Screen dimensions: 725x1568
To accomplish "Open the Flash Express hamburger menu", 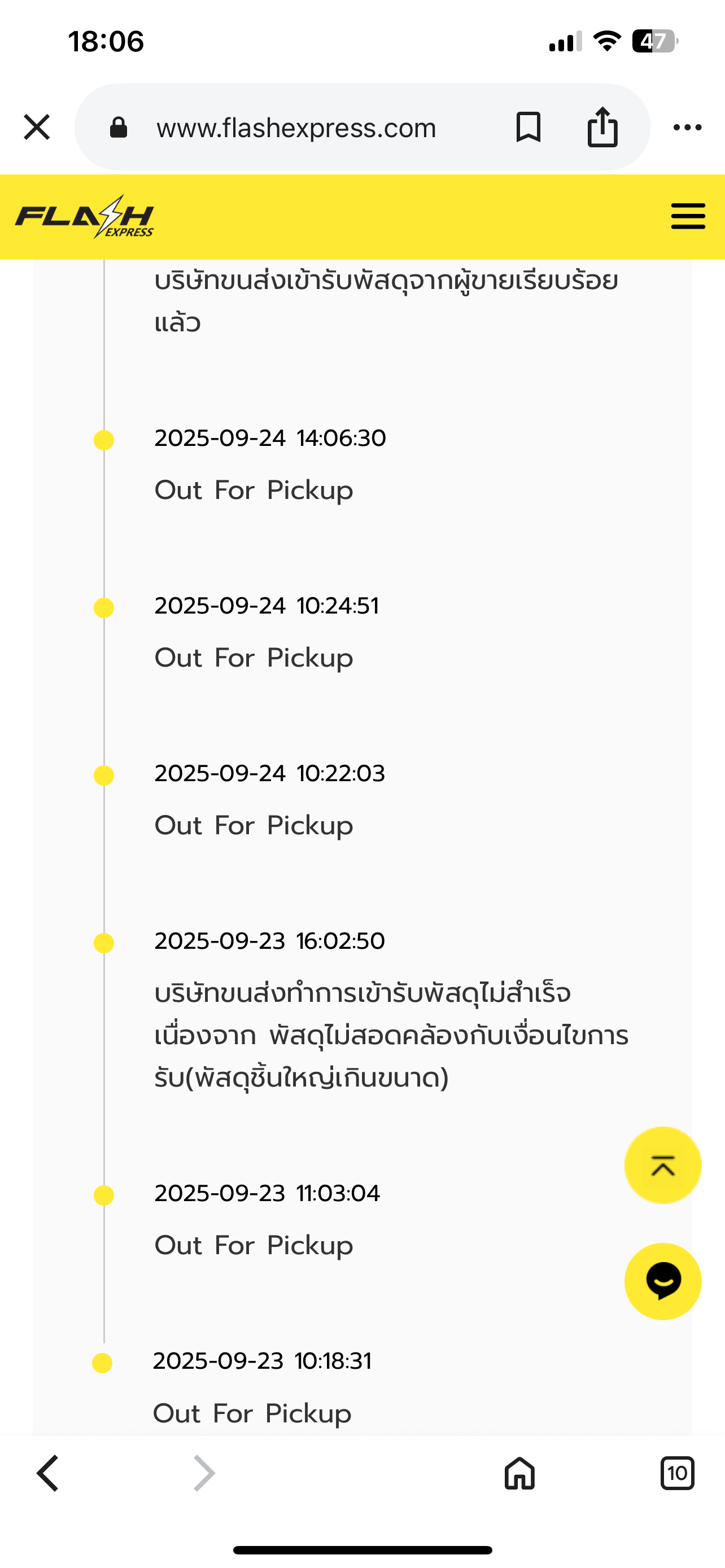I will 688,217.
